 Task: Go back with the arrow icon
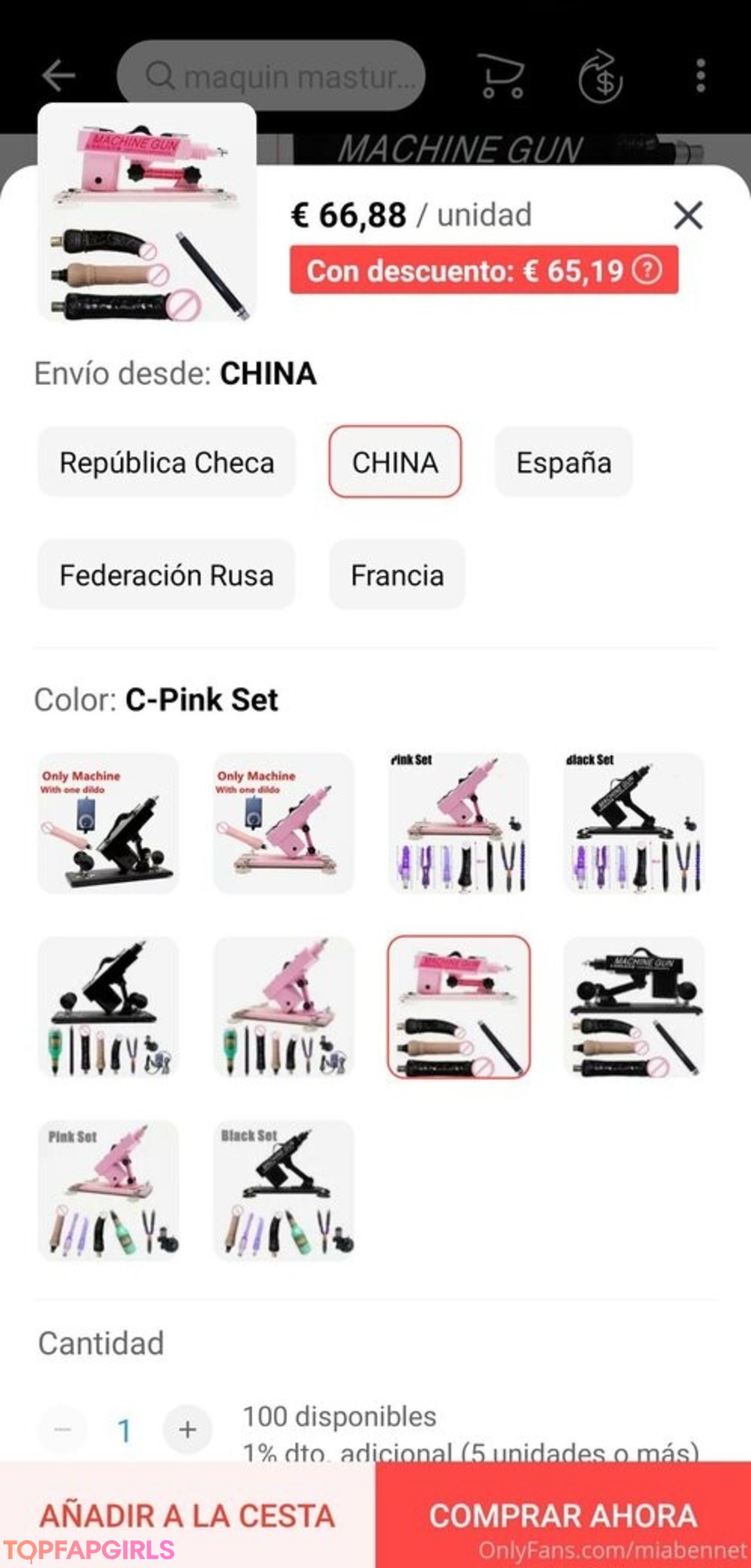pos(58,75)
